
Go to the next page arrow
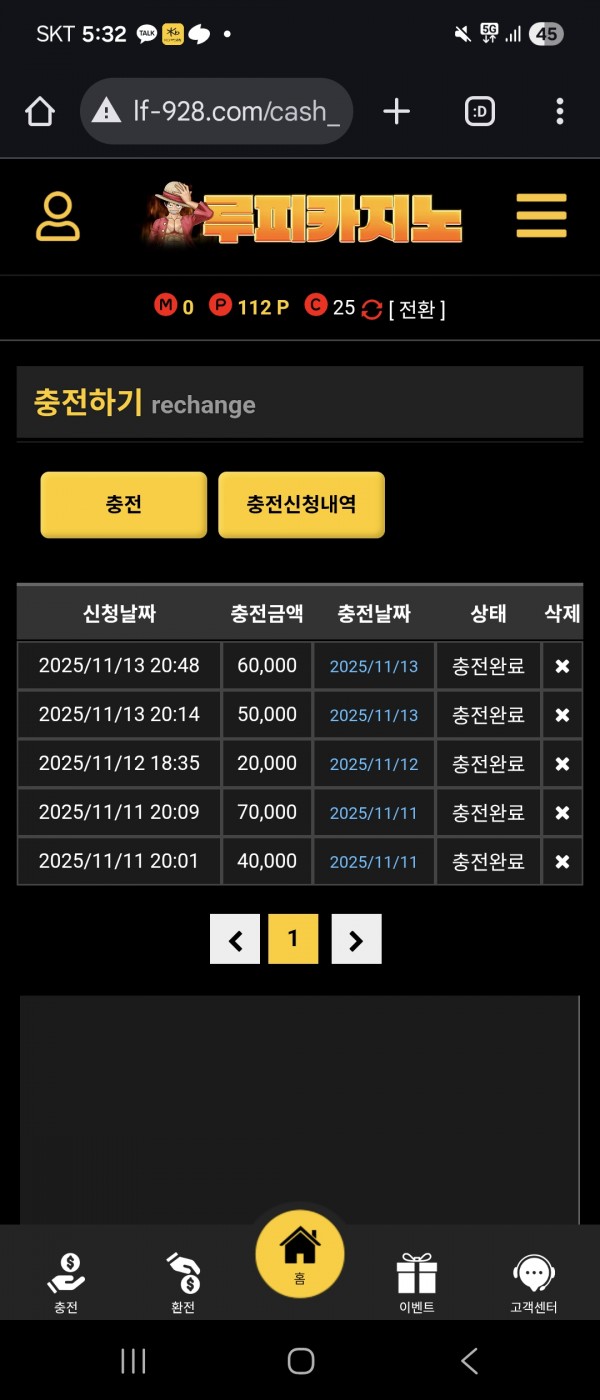pos(356,940)
